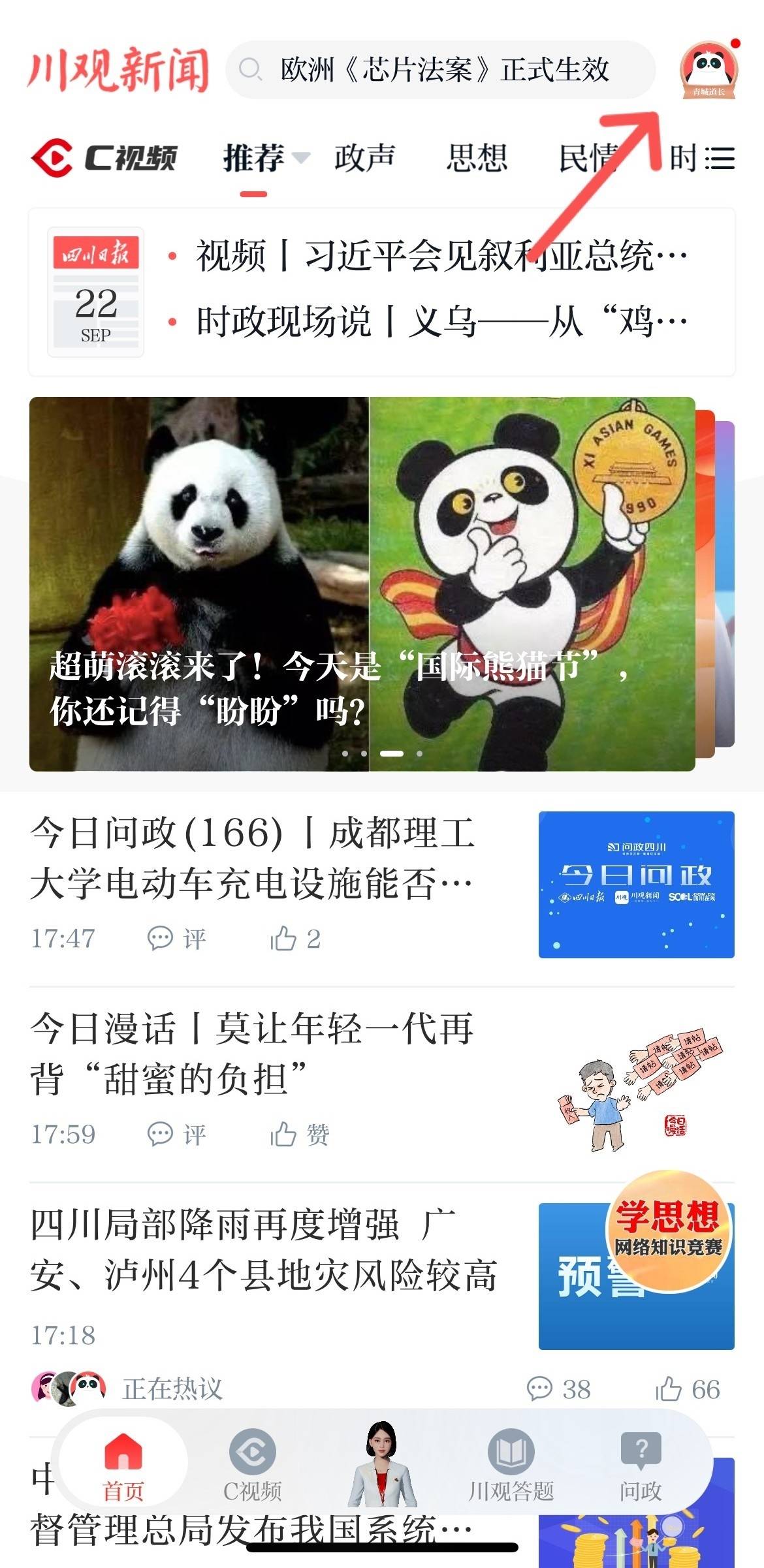Open the 学思想 网络知识竞赛 floating badge
Image resolution: width=764 pixels, height=1568 pixels.
pyautogui.click(x=669, y=1231)
